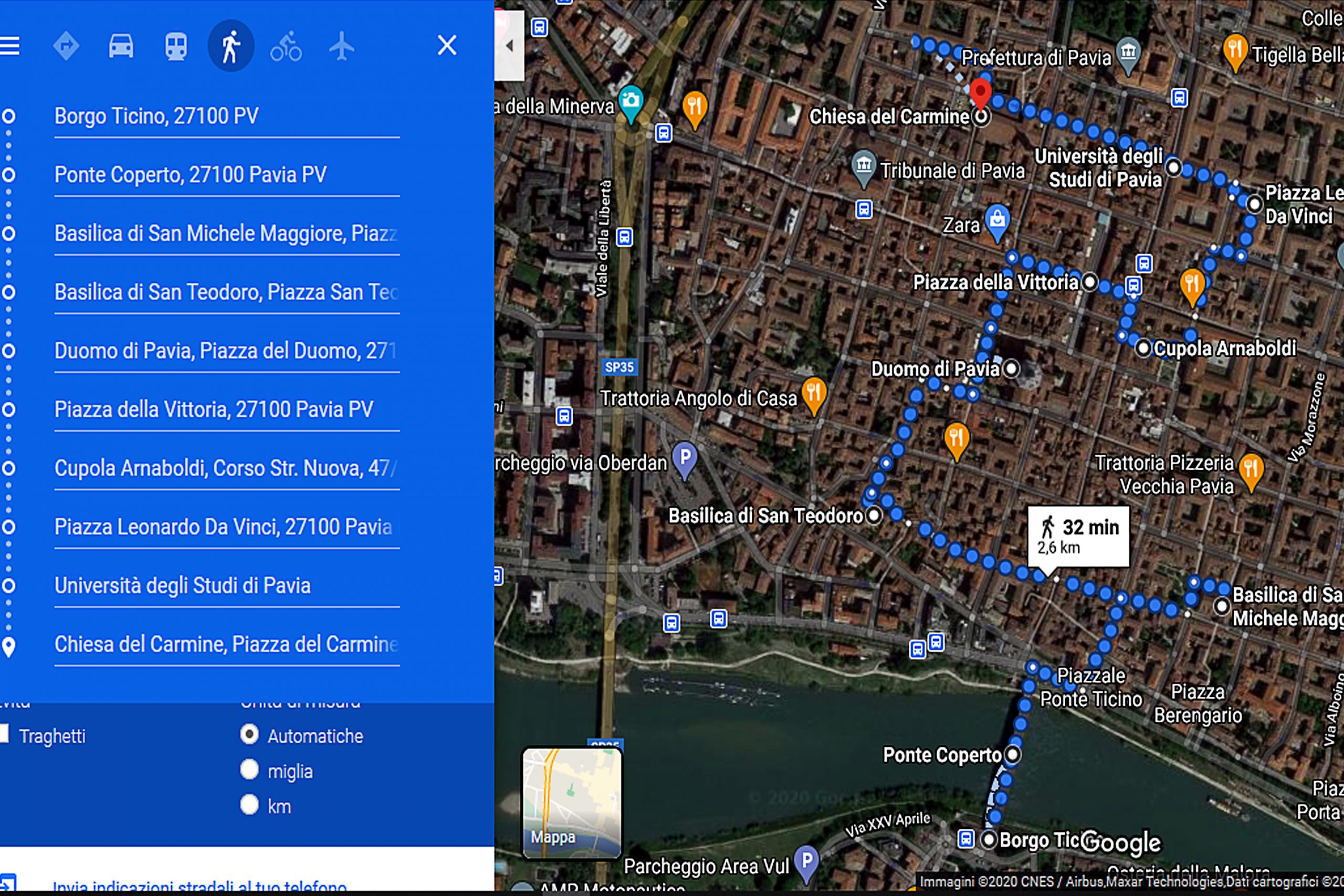Edit the Chiesa del Carmine destination
1344x896 pixels.
[x=226, y=645]
